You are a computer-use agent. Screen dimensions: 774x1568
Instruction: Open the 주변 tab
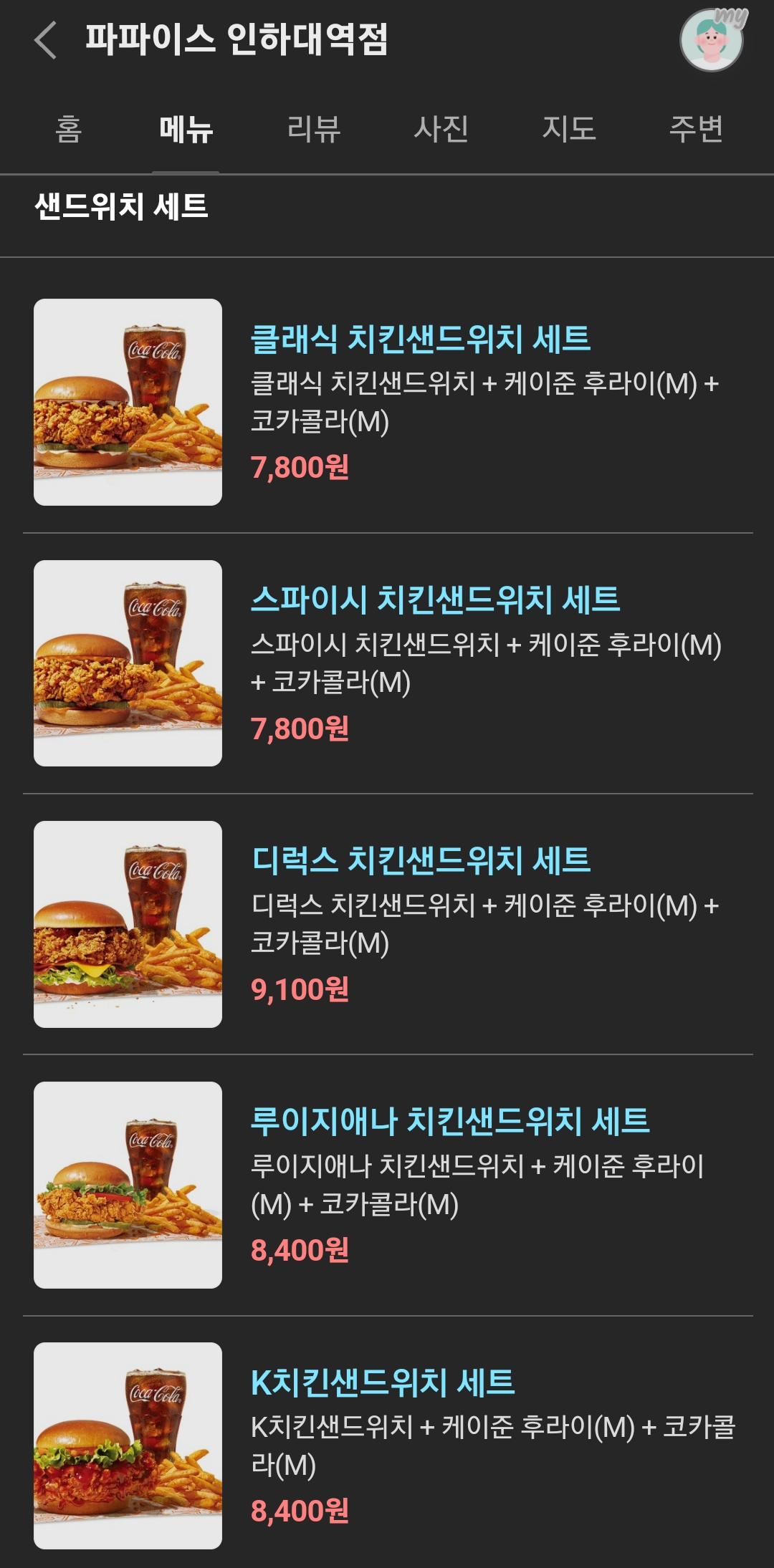click(x=696, y=130)
